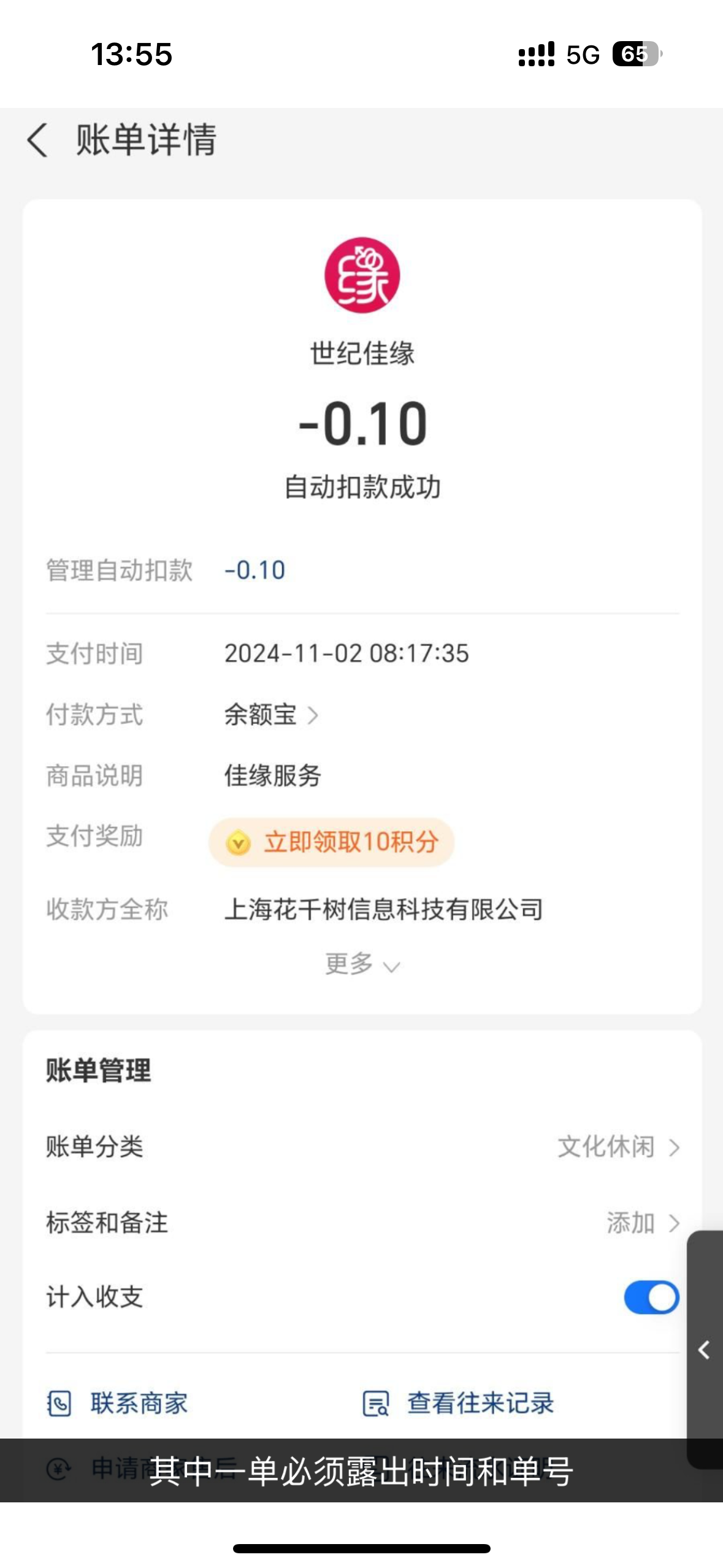Viewport: 723px width, 1568px height.
Task: Tap 联系商家 to contact merchant
Action: coord(118,1404)
